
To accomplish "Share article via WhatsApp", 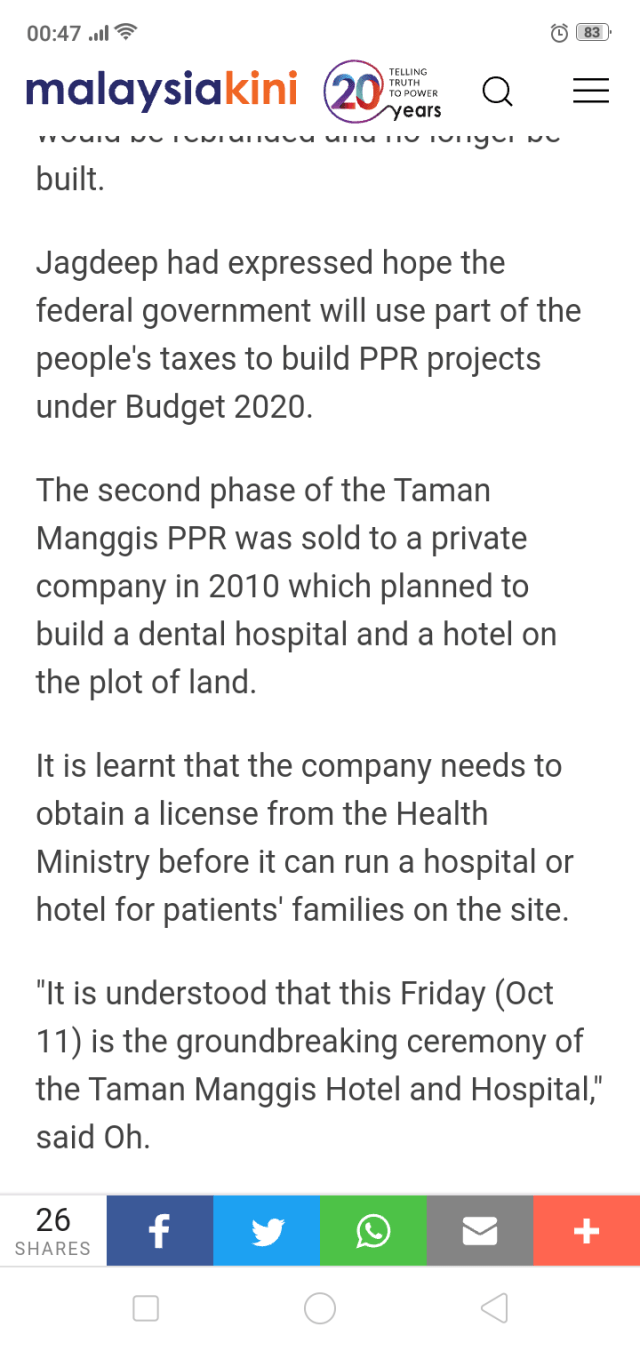I will pyautogui.click(x=373, y=1231).
